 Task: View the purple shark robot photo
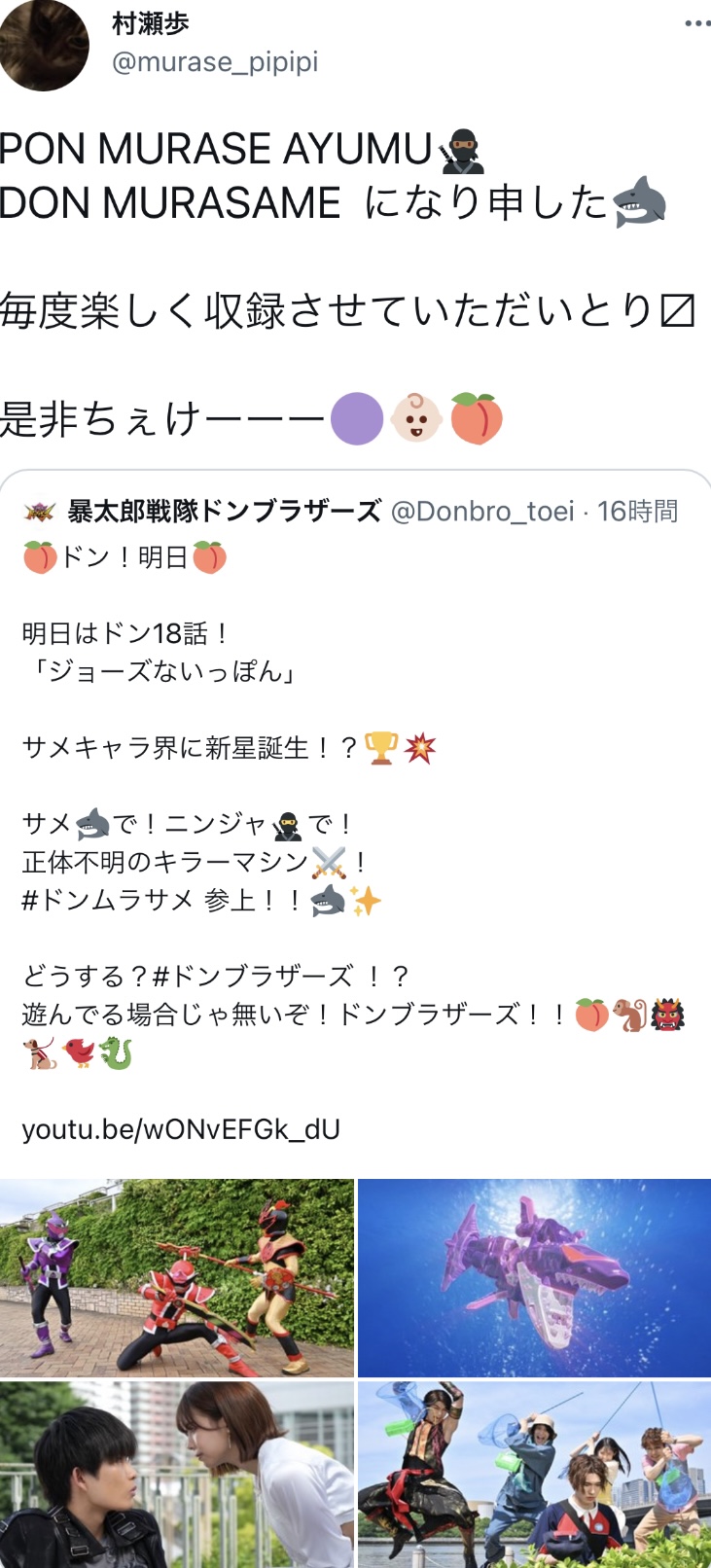(x=534, y=1277)
